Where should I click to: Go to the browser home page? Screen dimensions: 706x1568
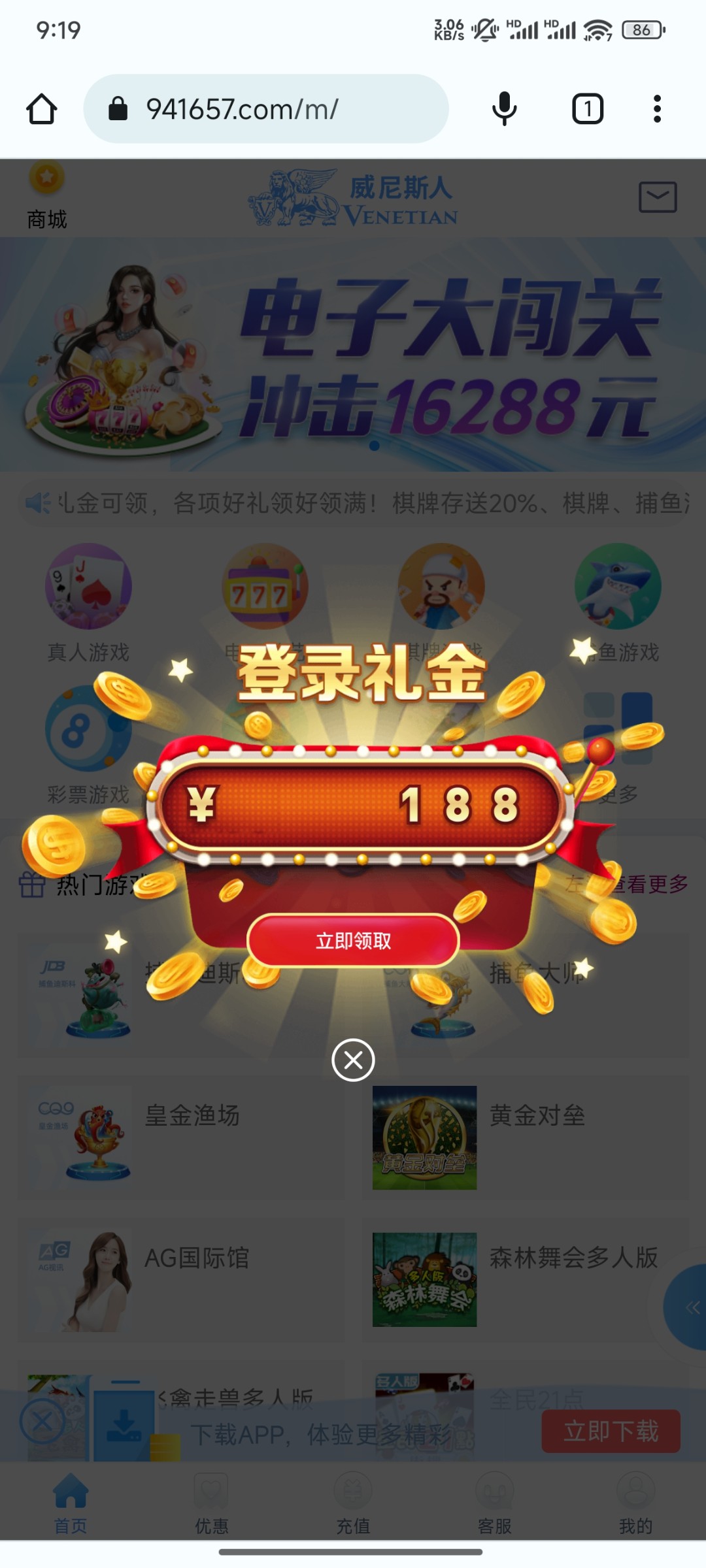pyautogui.click(x=42, y=109)
